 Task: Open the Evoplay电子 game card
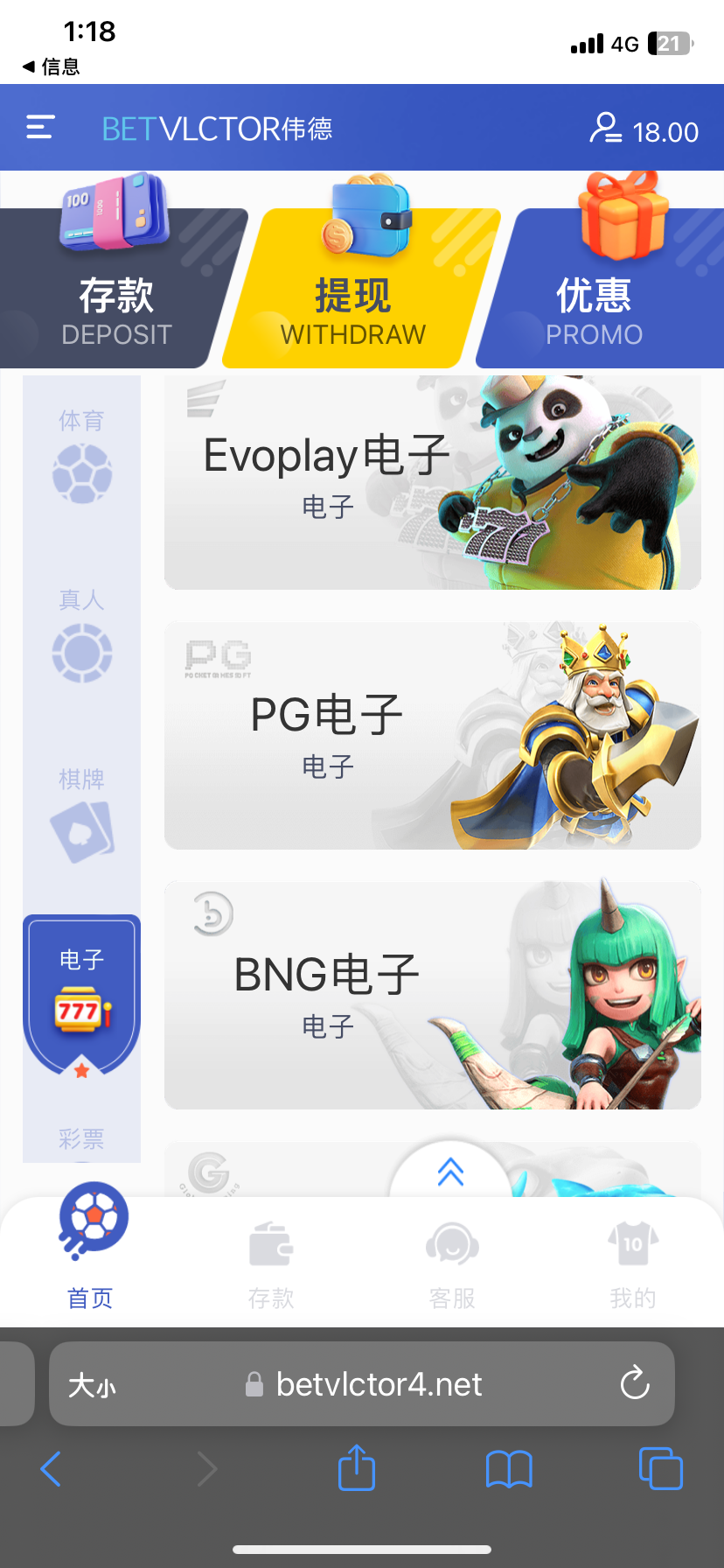[432, 483]
